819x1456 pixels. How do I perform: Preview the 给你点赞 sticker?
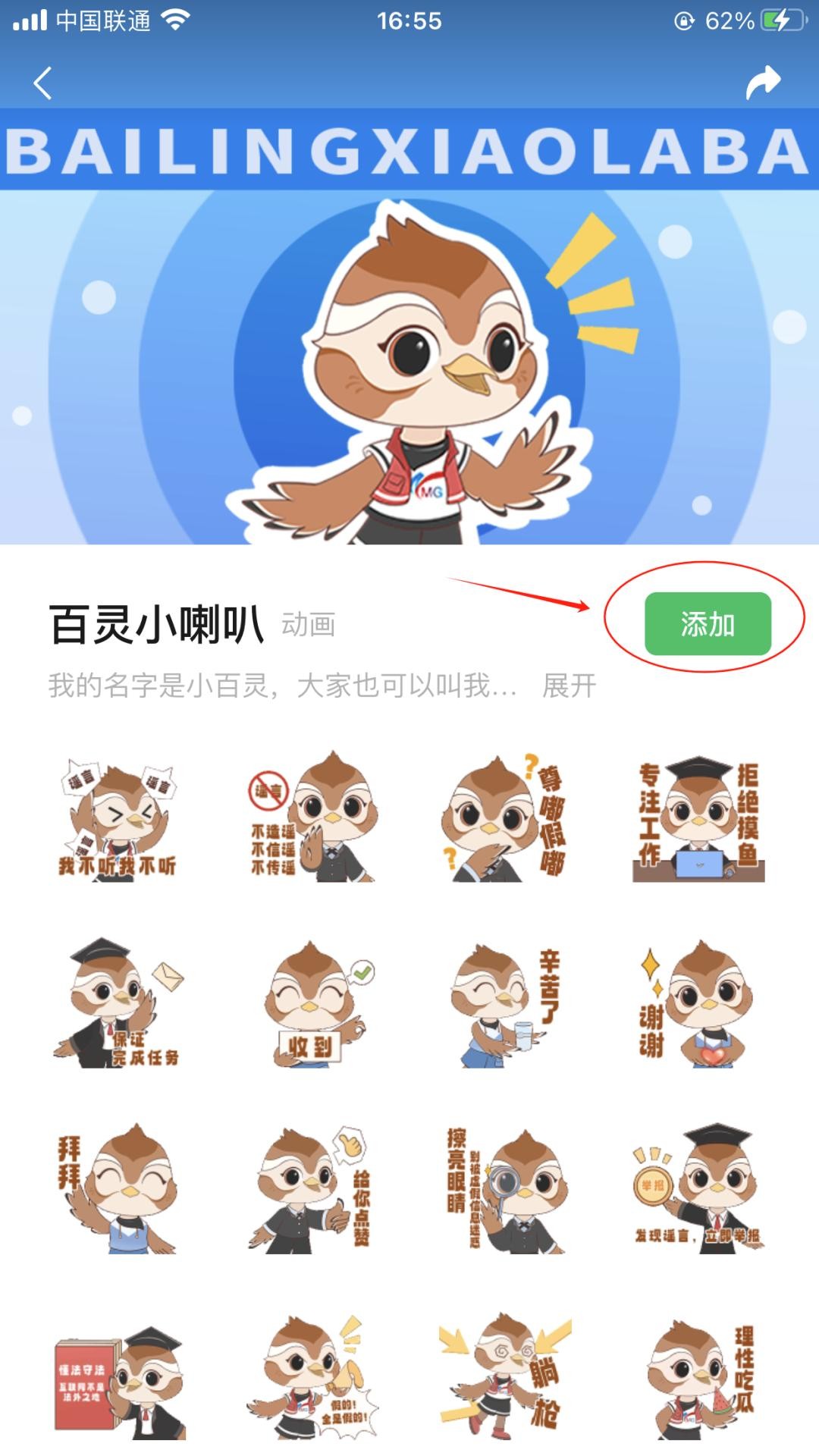pyautogui.click(x=312, y=1189)
